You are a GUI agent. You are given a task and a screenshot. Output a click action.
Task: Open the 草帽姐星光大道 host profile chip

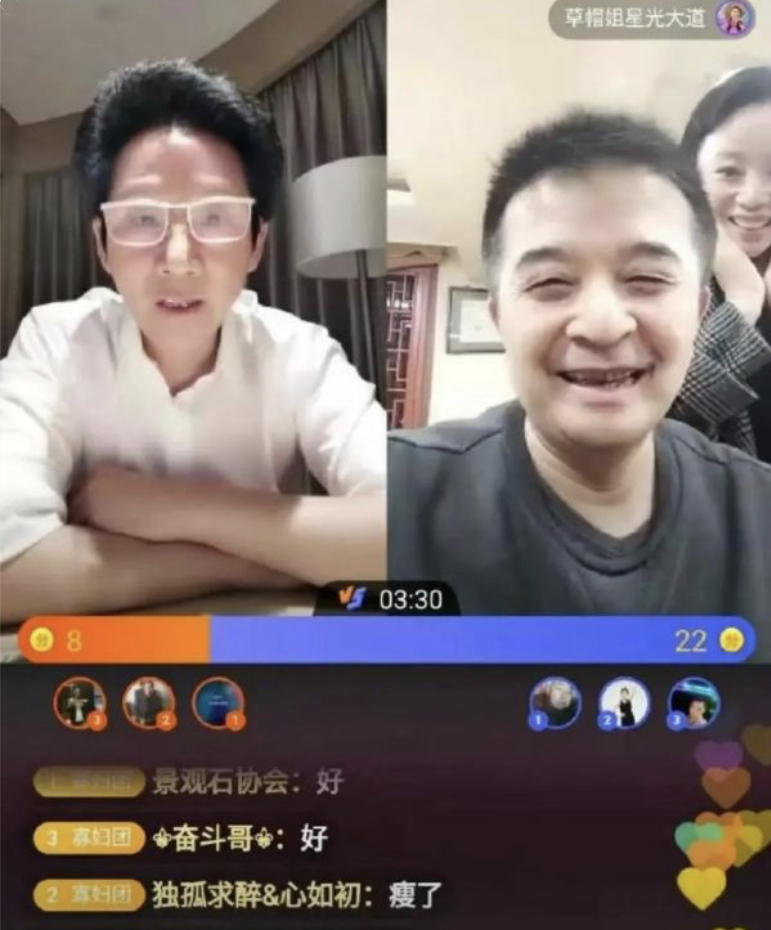pyautogui.click(x=651, y=18)
